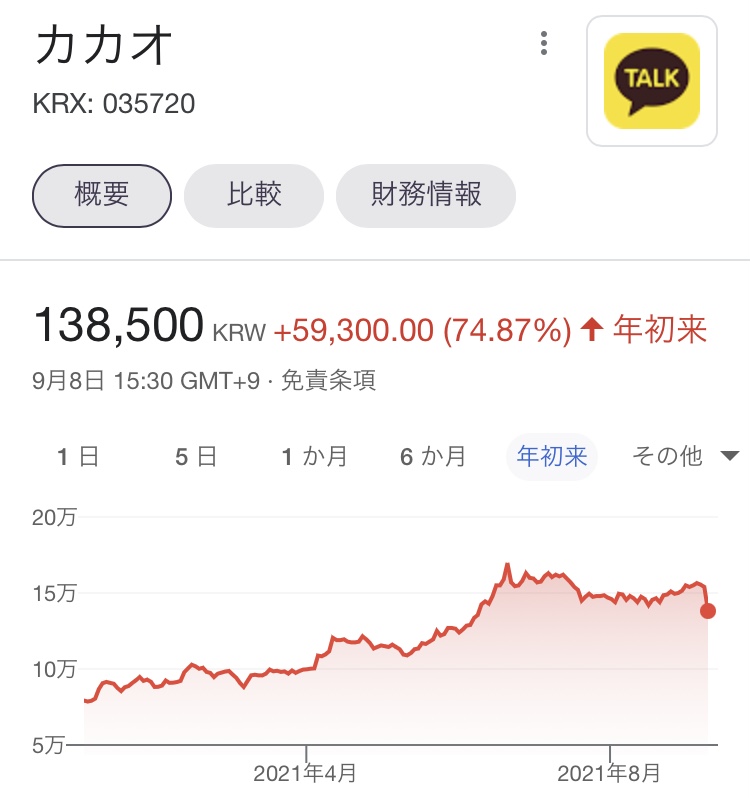Open the 免責条項 link
Viewport: 750px width, 798px height.
329,380
